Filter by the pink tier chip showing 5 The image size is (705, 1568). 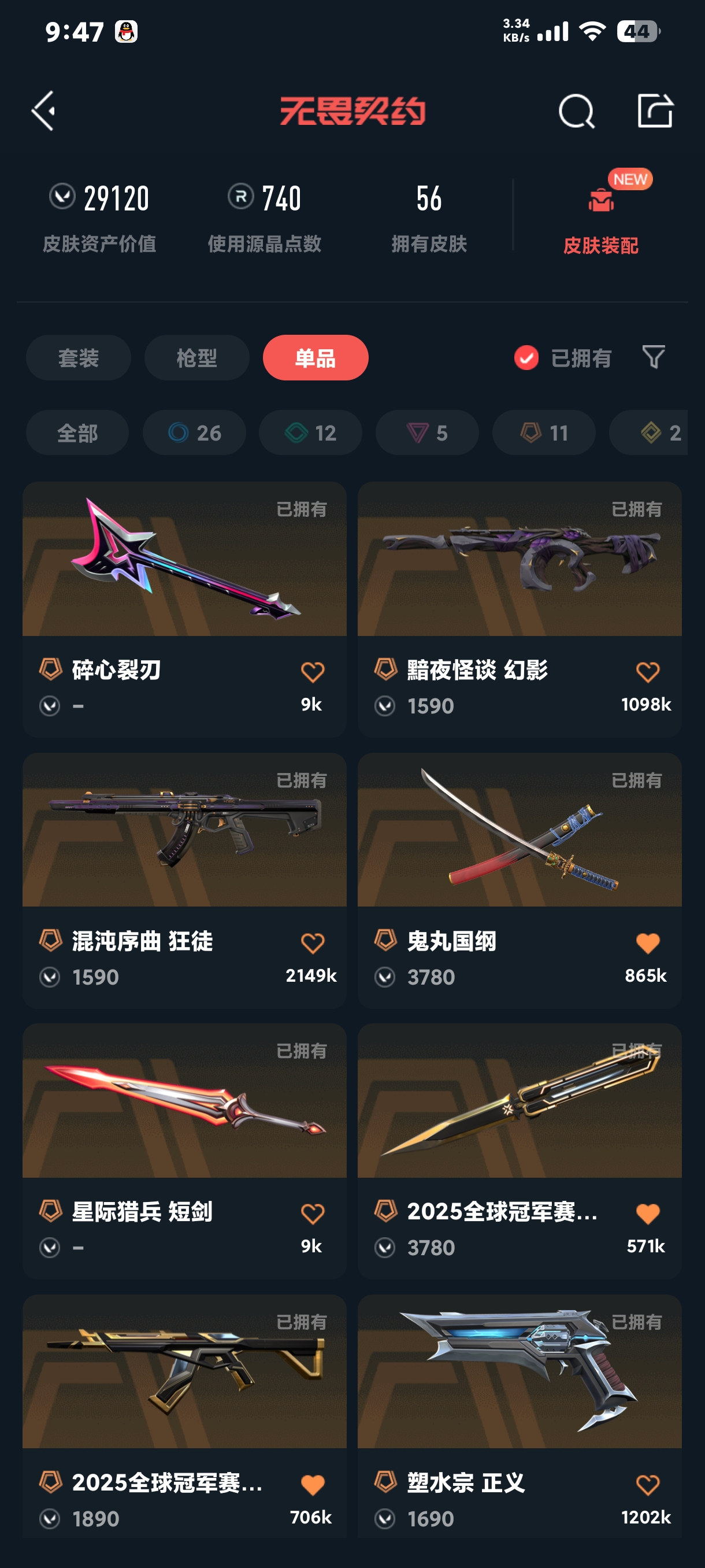point(427,433)
